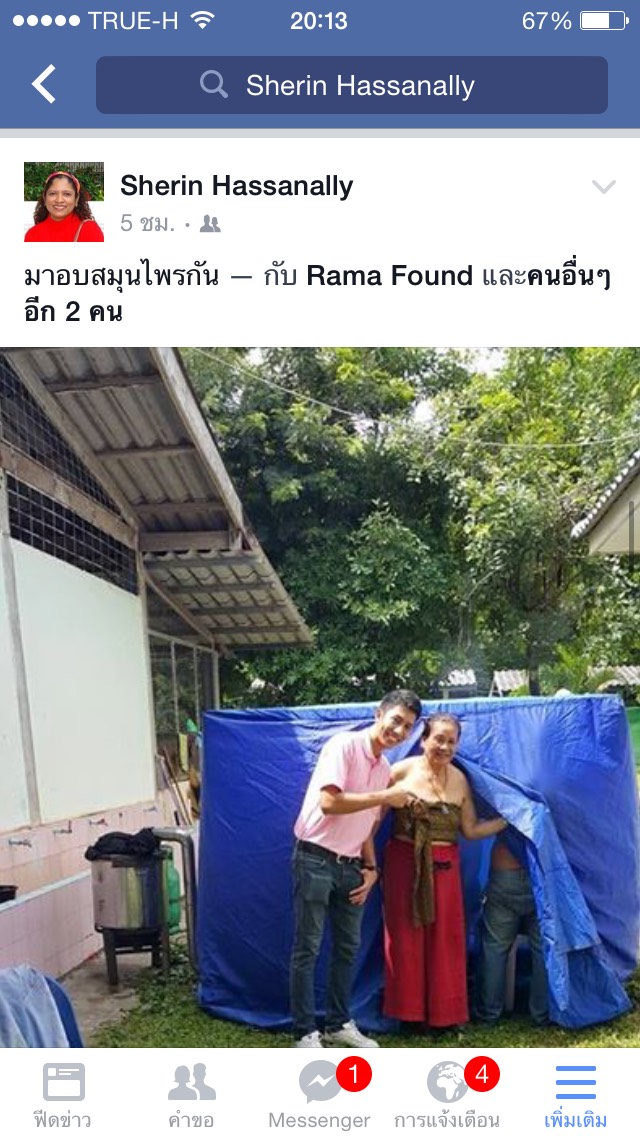Open tagged profile Rama Found
Image resolution: width=640 pixels, height=1136 pixels.
389,276
